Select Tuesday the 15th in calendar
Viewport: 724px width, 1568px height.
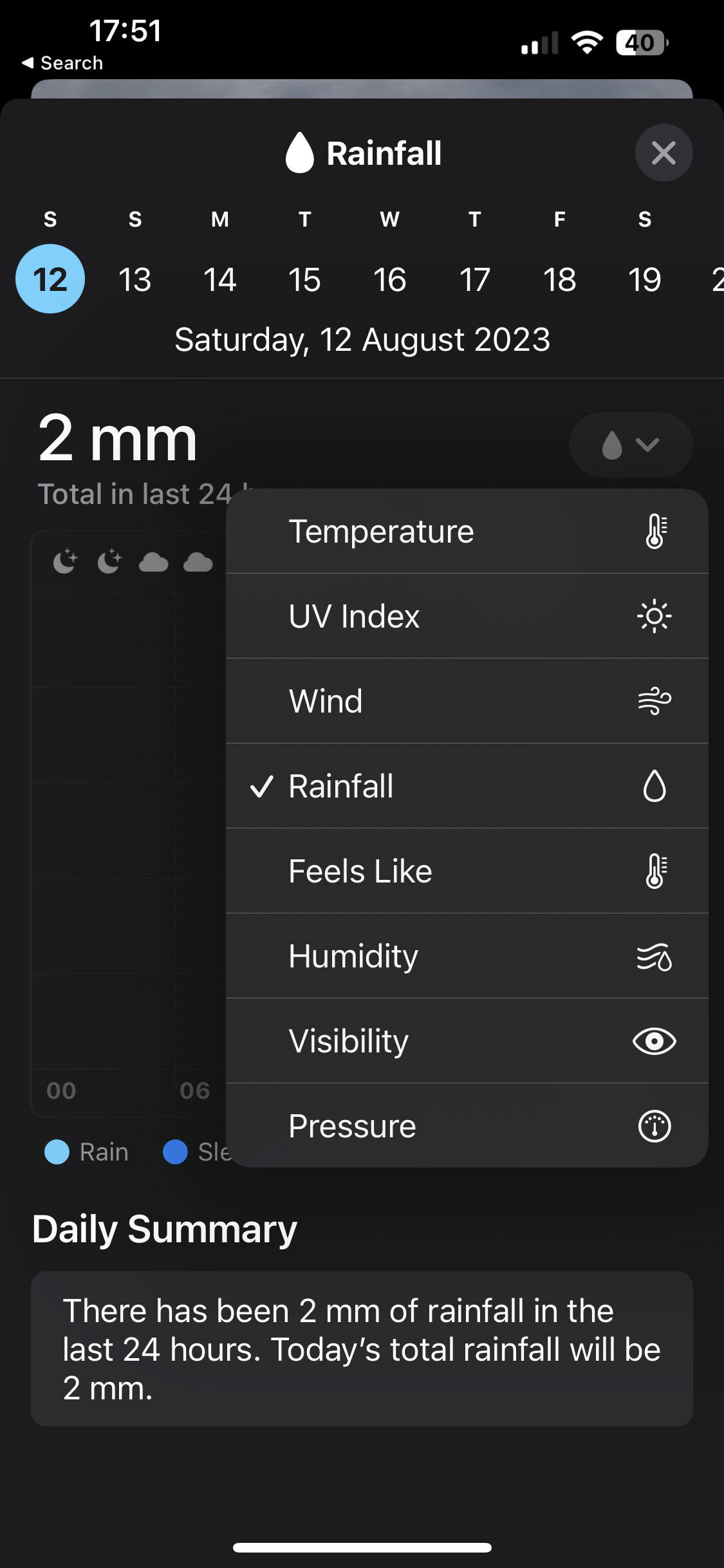click(305, 279)
